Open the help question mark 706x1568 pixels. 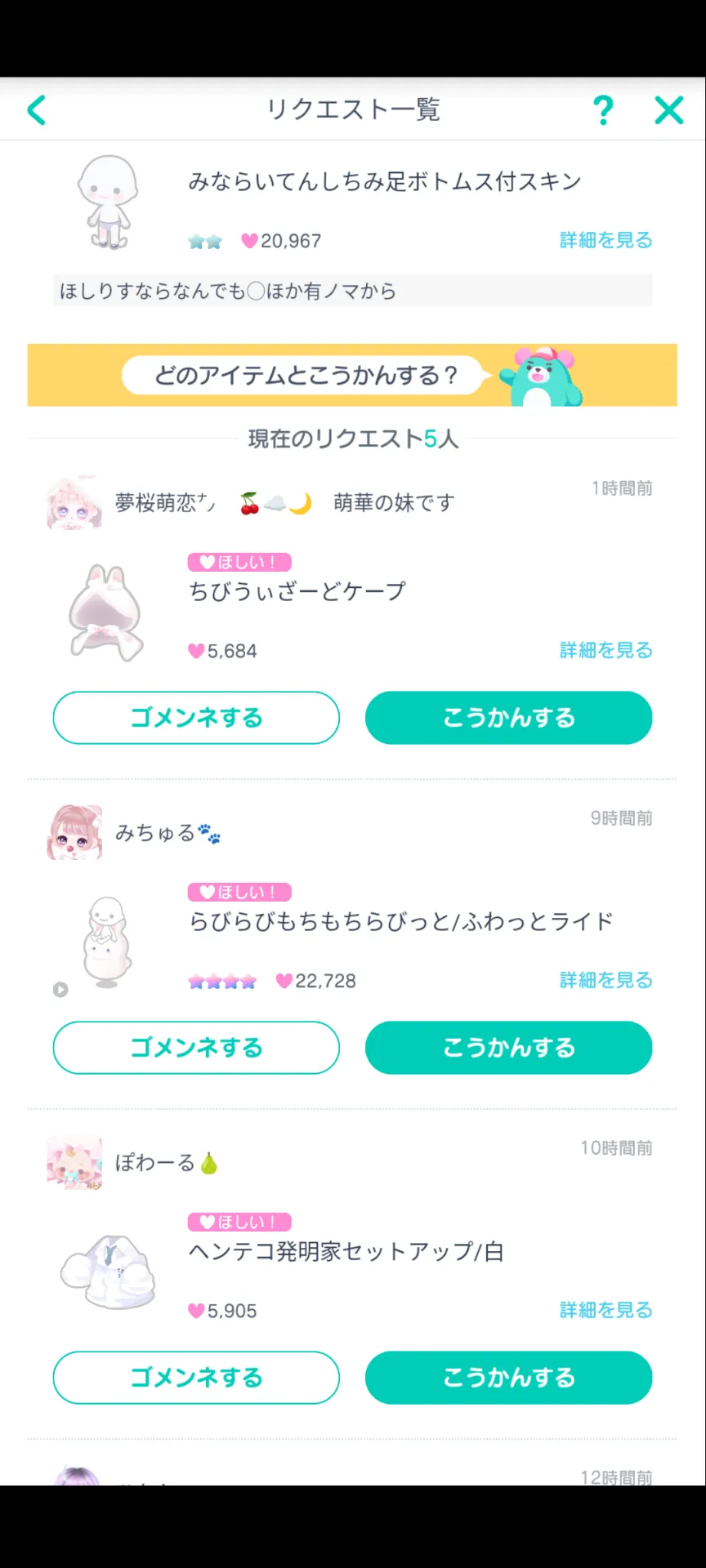[x=603, y=110]
